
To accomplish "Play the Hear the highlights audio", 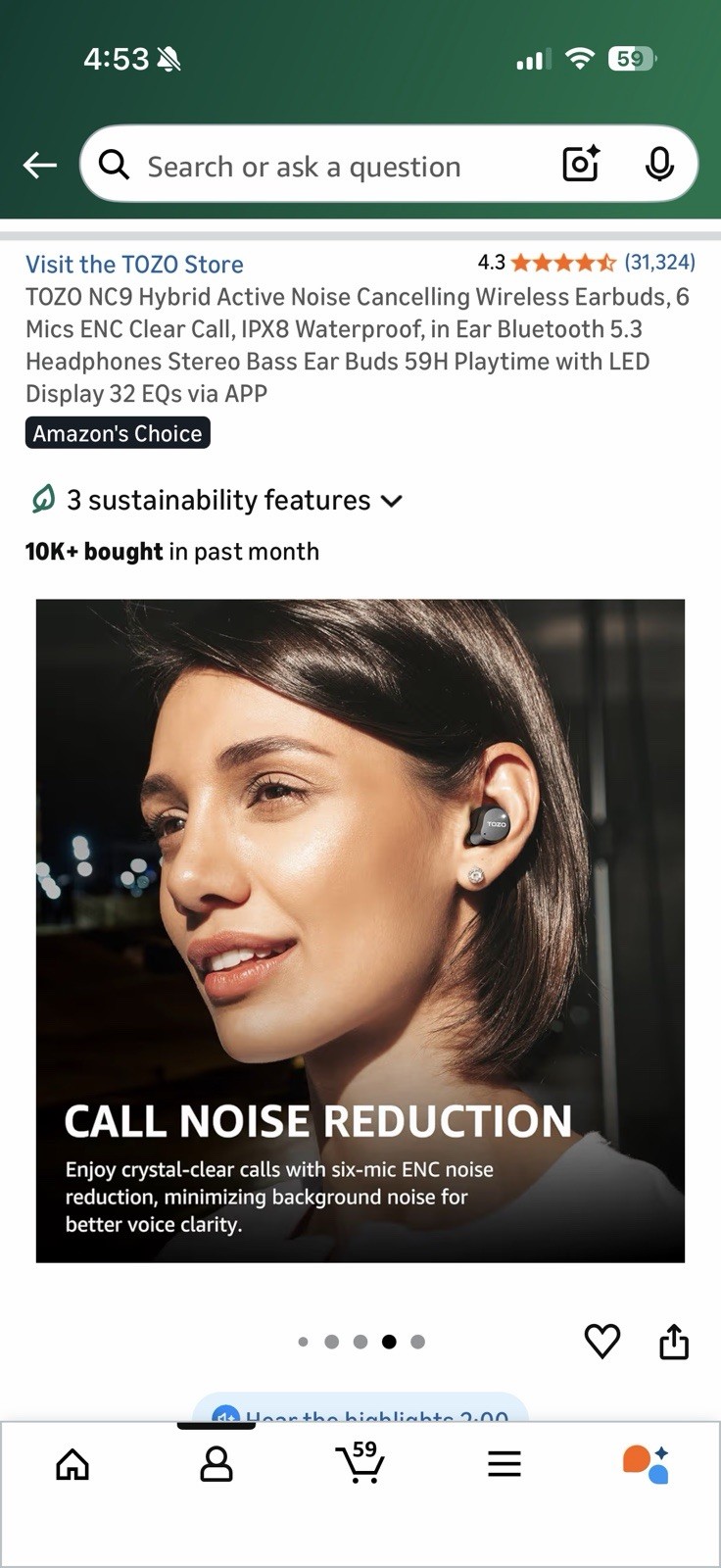I will (x=360, y=1411).
